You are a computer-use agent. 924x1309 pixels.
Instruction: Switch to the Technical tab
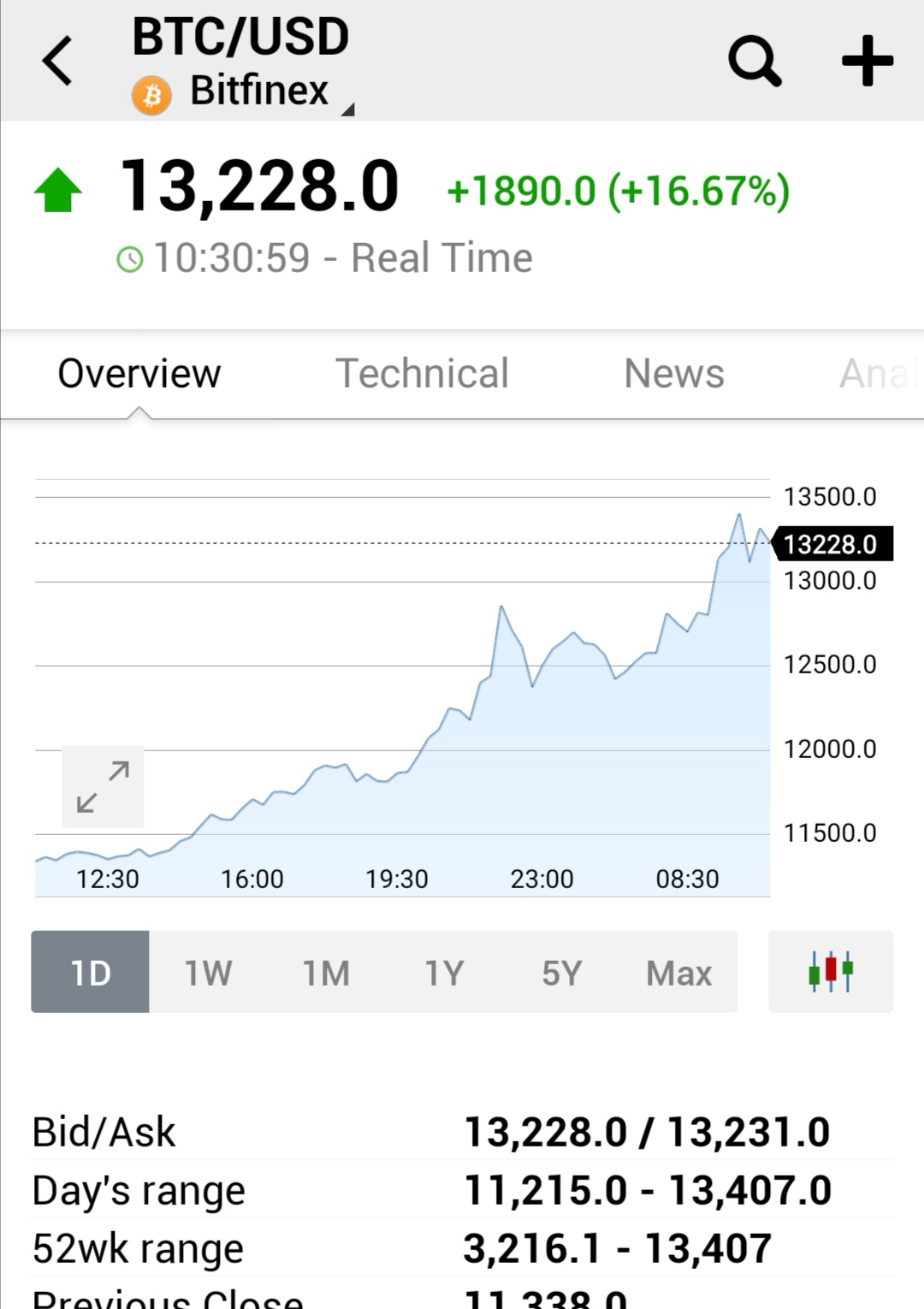tap(422, 374)
